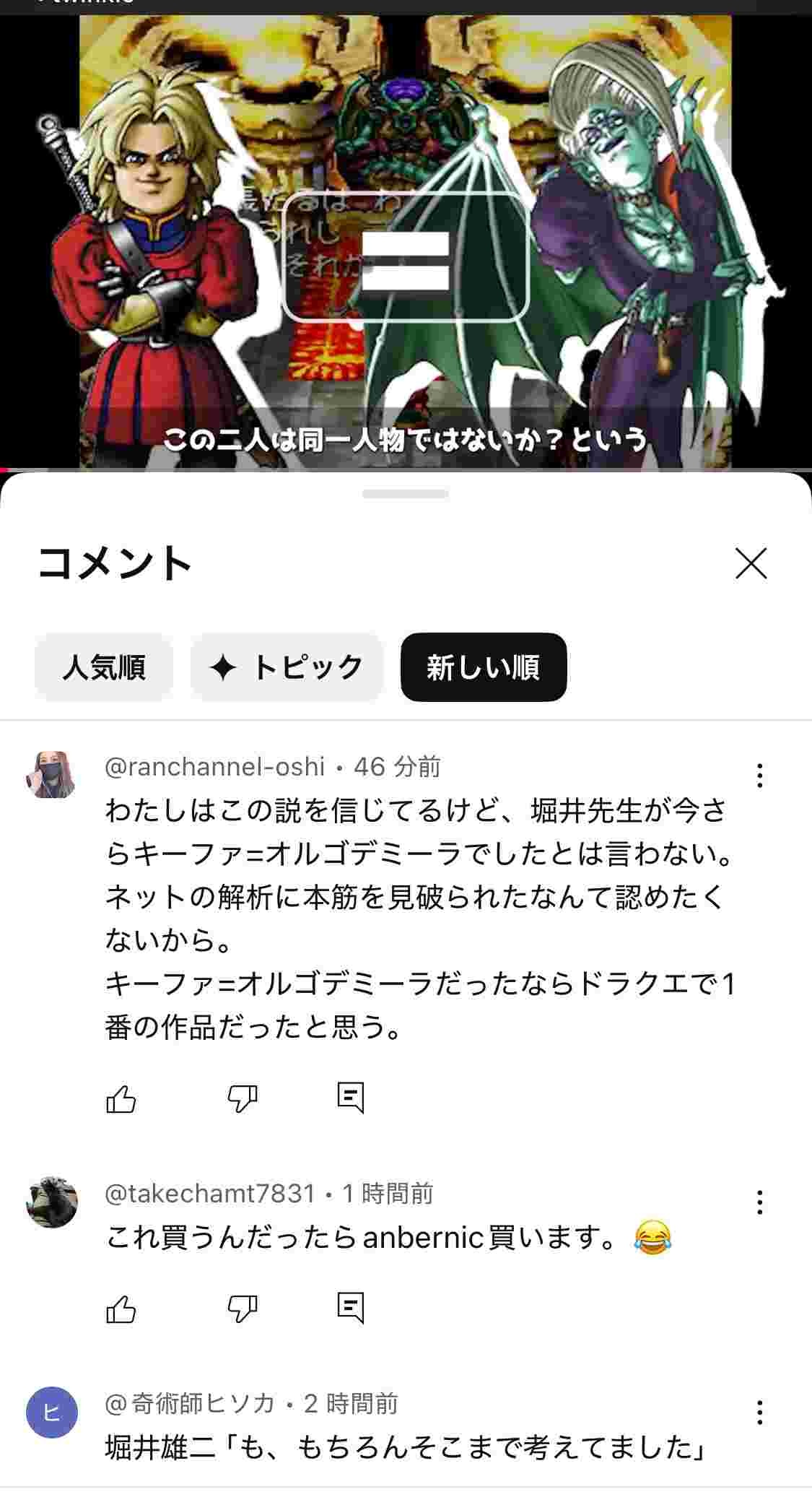812x1497 pixels.
Task: Dislike the comment by @ranchannel-oshi
Action: pyautogui.click(x=242, y=1099)
